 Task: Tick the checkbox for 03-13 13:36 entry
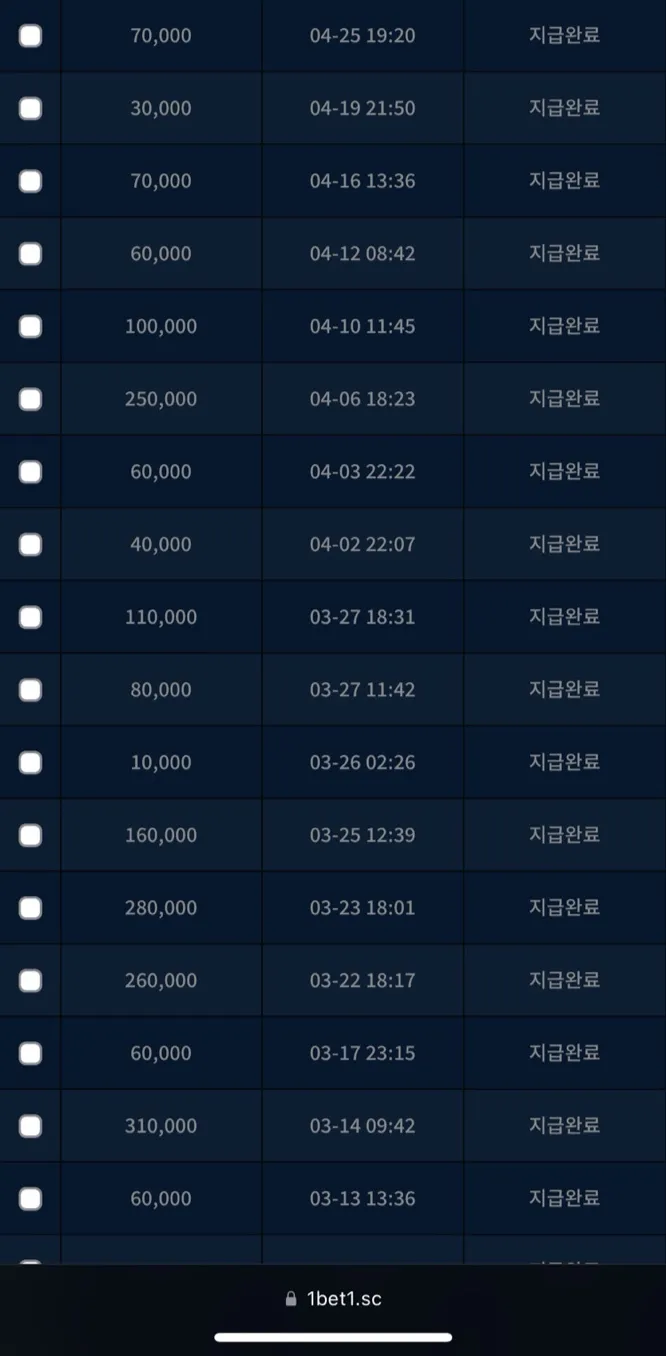(30, 1199)
